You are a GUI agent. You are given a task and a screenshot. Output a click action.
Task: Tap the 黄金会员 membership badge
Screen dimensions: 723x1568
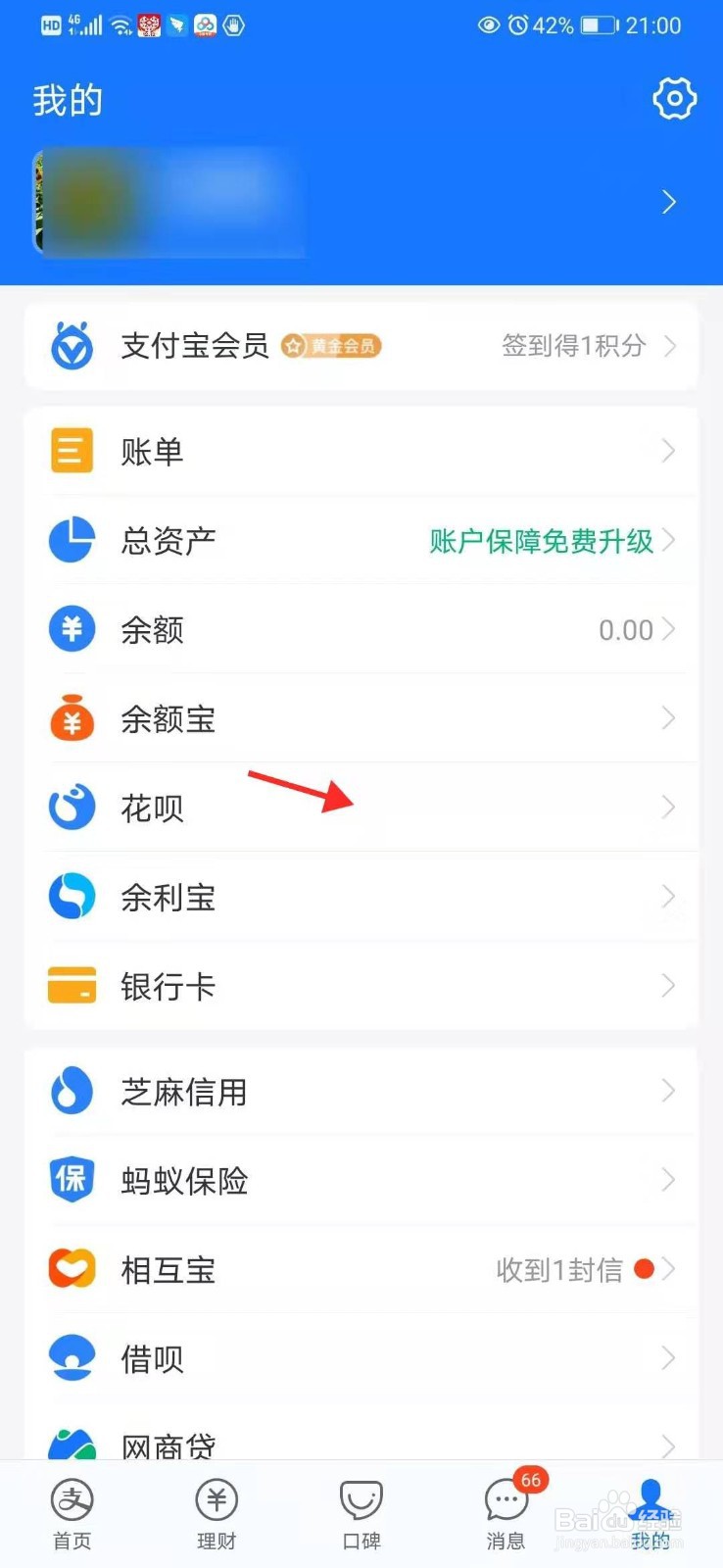click(330, 346)
